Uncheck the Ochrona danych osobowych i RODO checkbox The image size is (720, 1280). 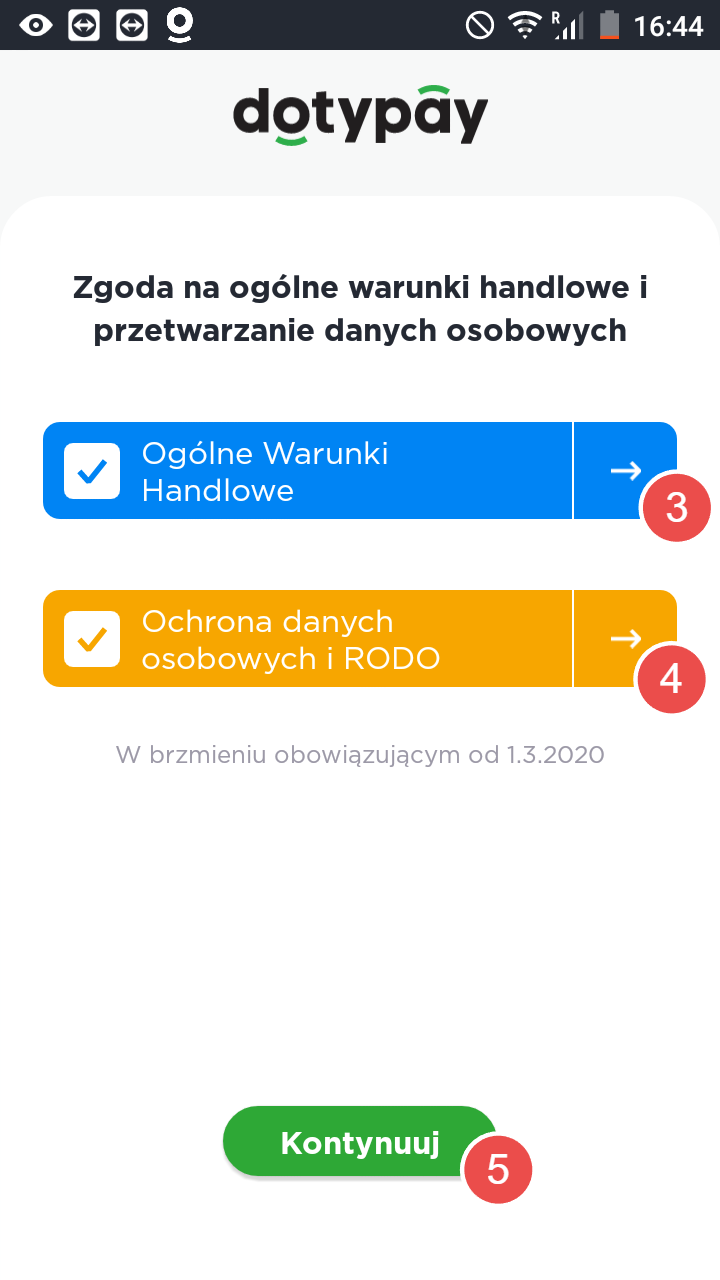tap(92, 639)
